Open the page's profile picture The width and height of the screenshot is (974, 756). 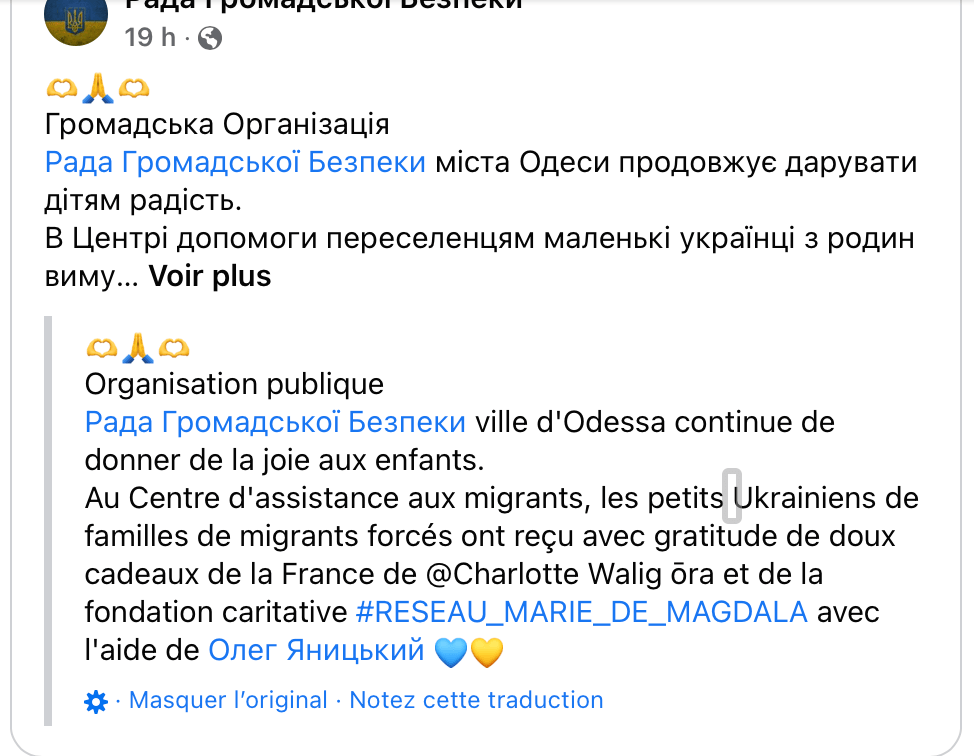pyautogui.click(x=75, y=18)
